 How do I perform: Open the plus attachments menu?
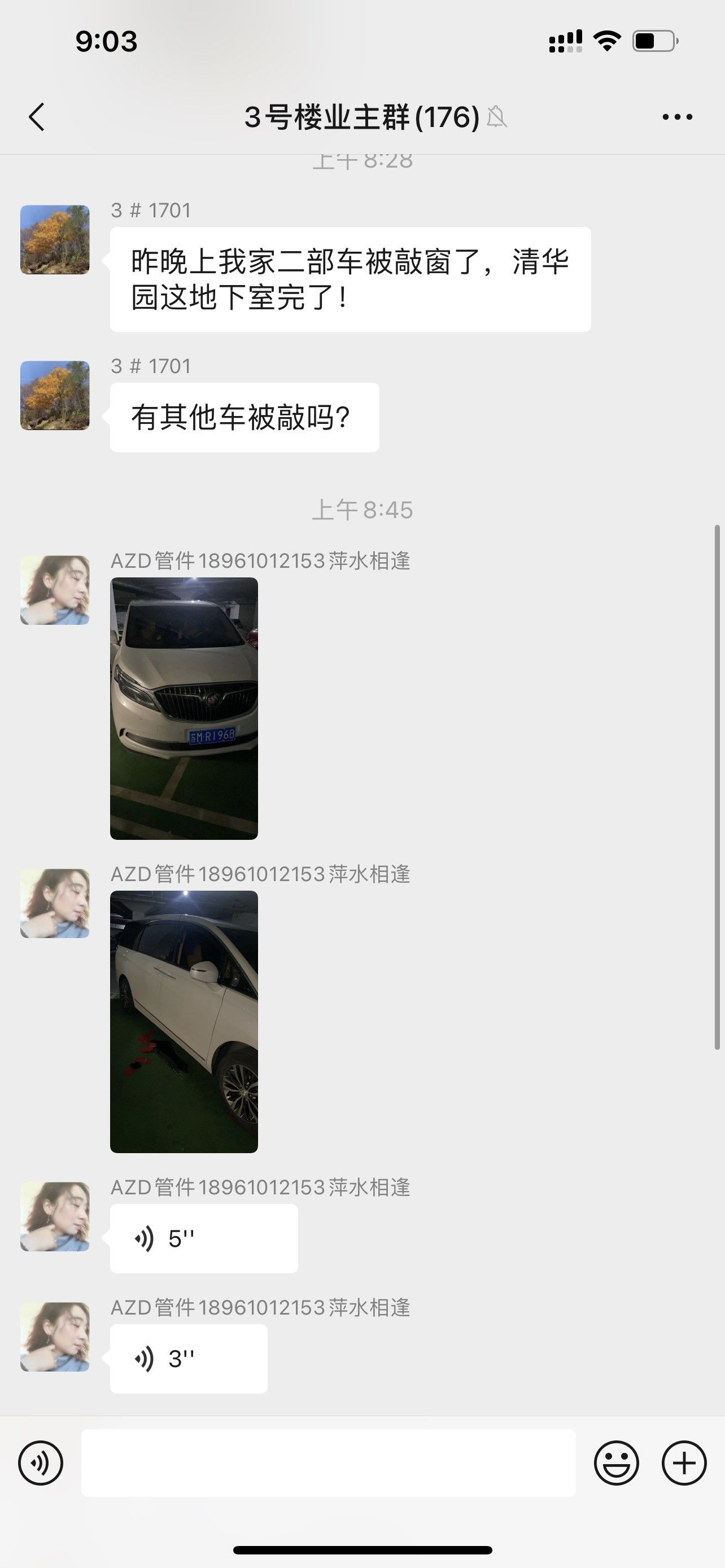pyautogui.click(x=684, y=1462)
